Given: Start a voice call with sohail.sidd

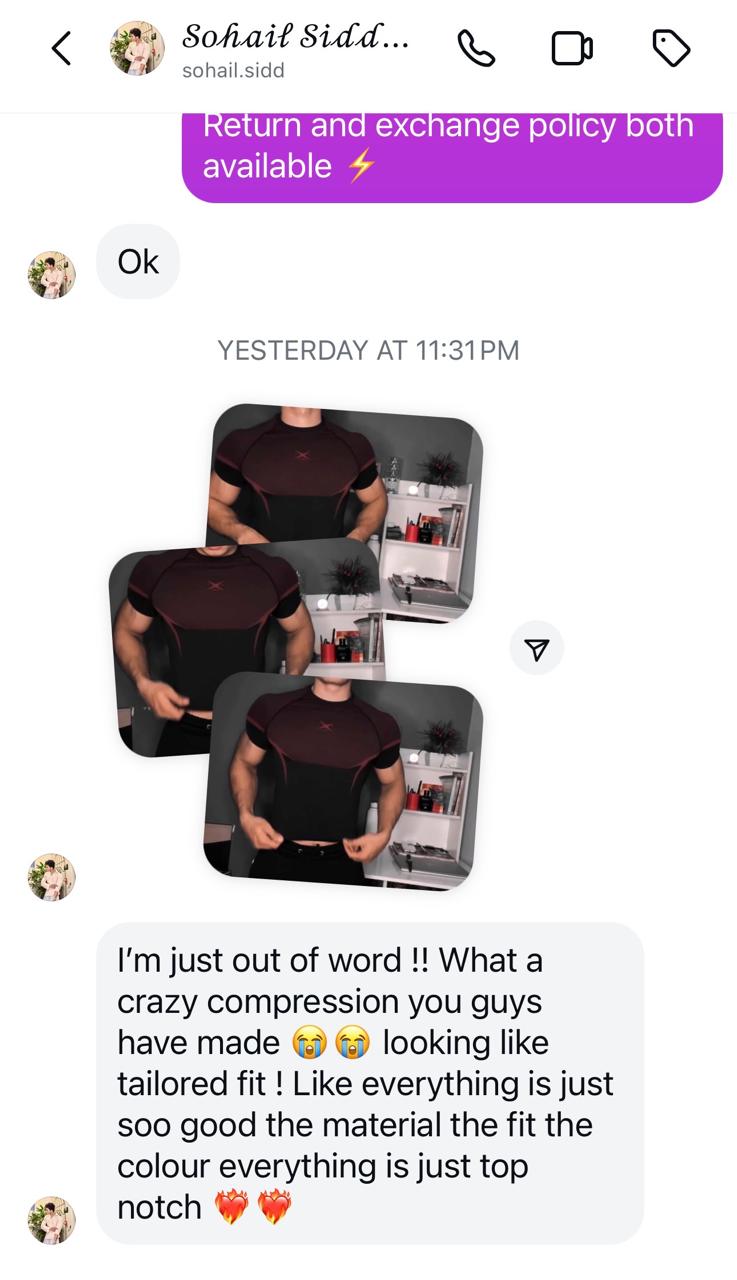Looking at the screenshot, I should pos(476,48).
